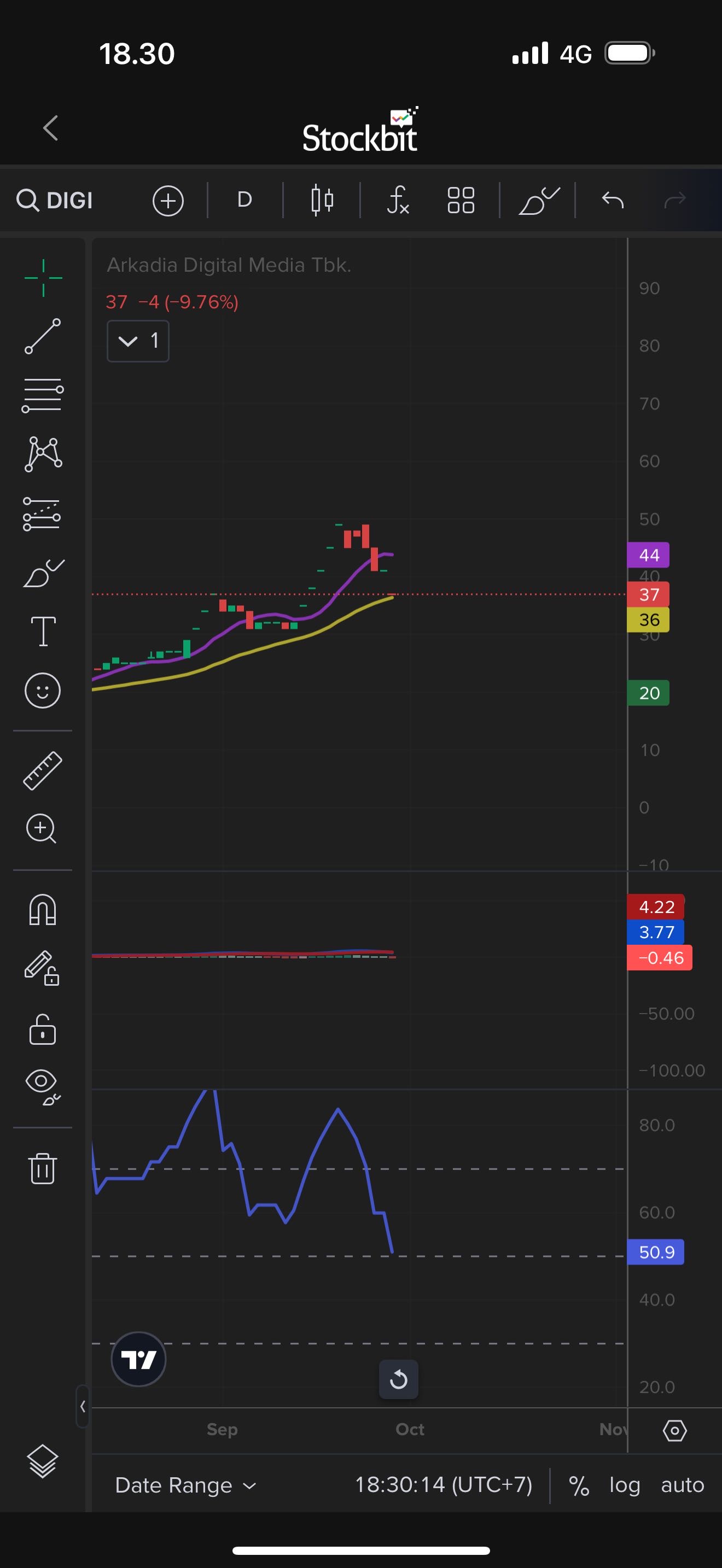Add a symbol to compare
722x1568 pixels.
[168, 200]
